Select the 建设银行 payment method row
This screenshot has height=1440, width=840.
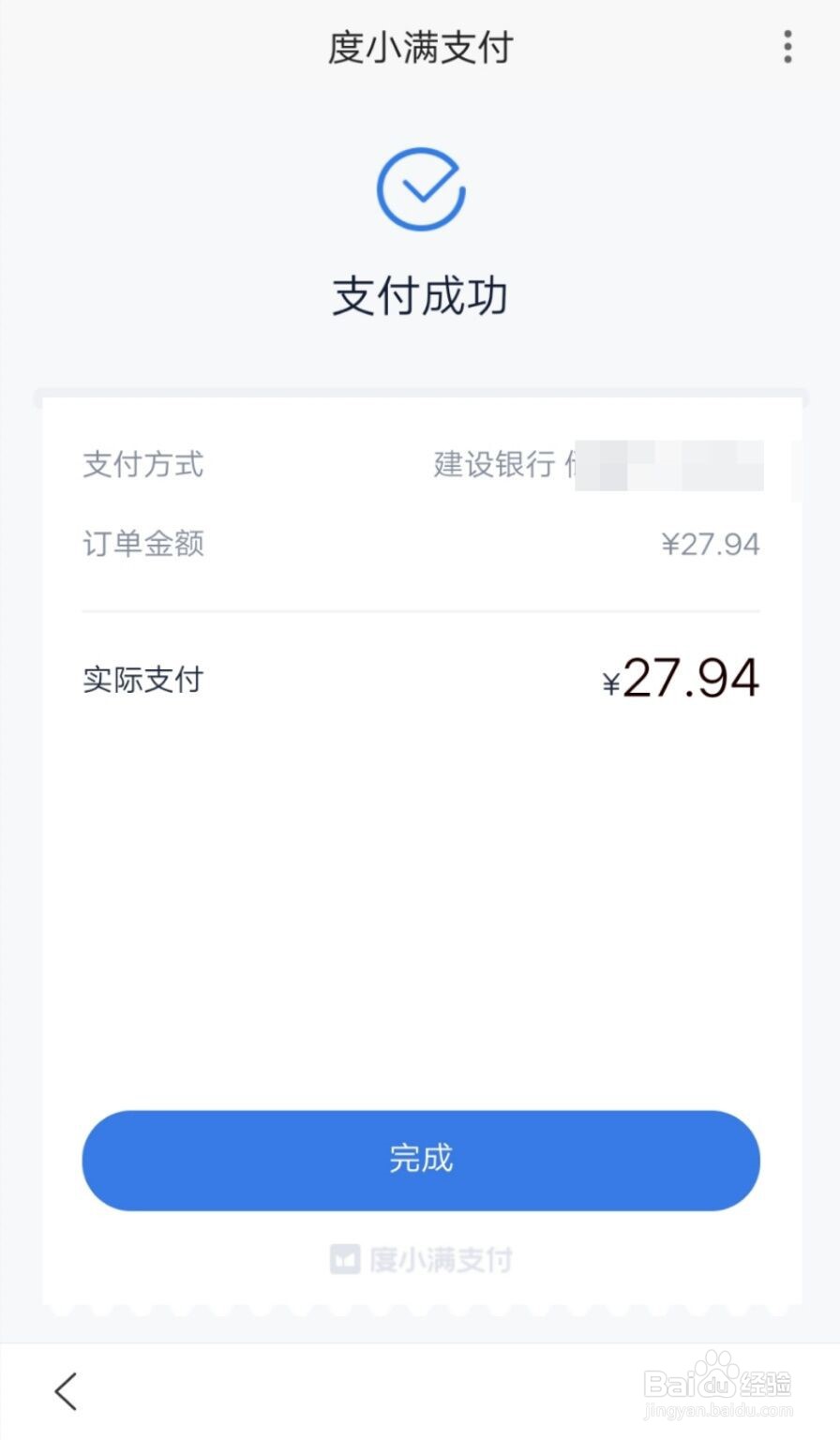(420, 464)
